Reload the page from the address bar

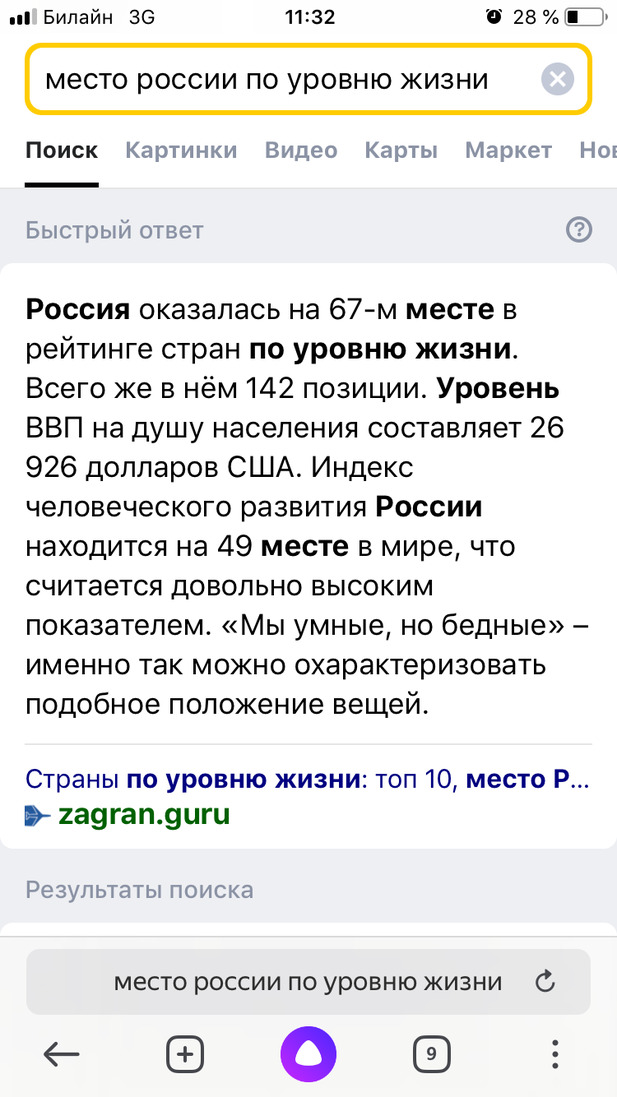pyautogui.click(x=545, y=981)
